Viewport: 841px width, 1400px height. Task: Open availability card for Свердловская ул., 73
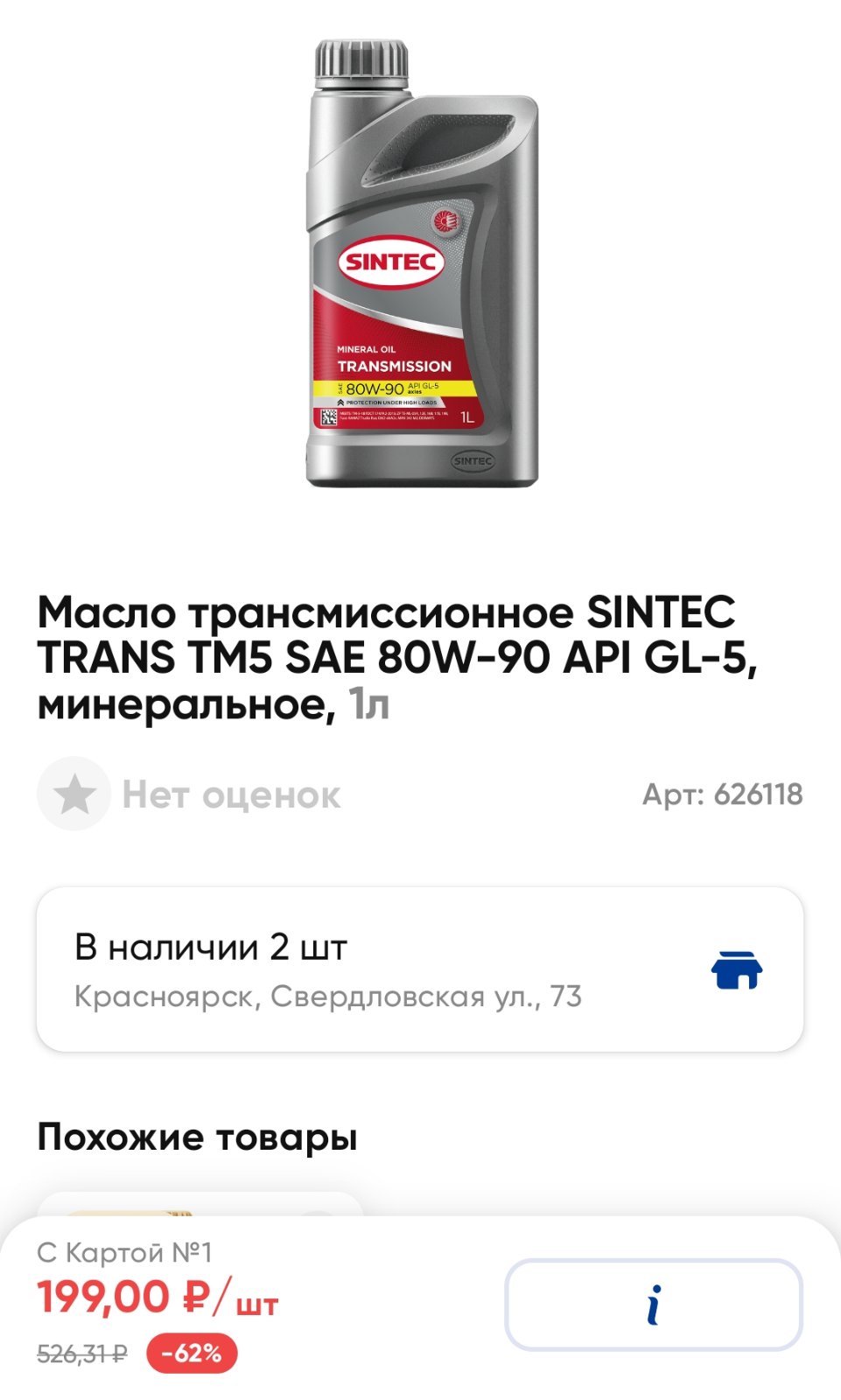click(420, 969)
